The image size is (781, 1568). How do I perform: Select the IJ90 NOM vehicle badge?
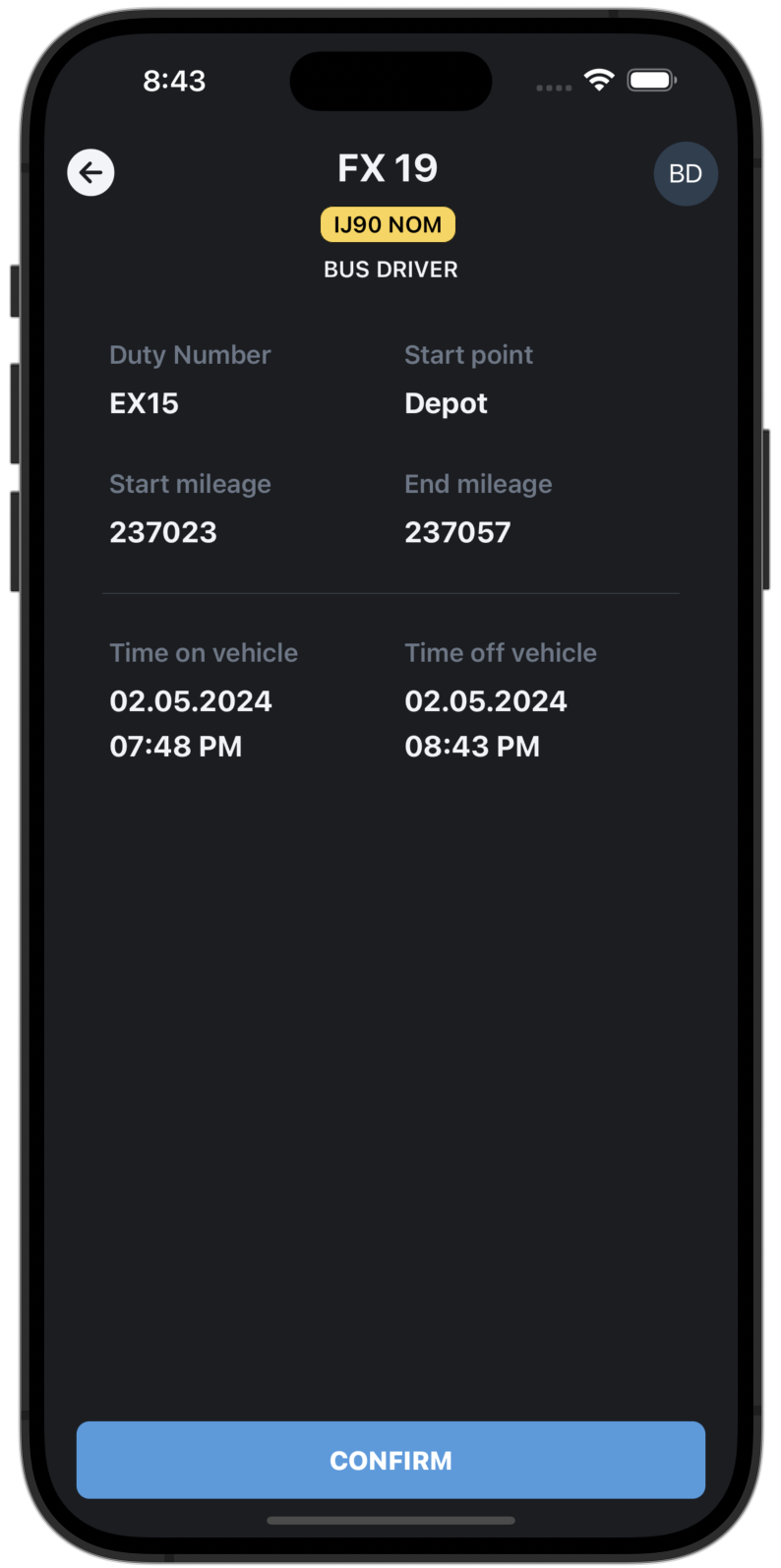click(x=388, y=224)
